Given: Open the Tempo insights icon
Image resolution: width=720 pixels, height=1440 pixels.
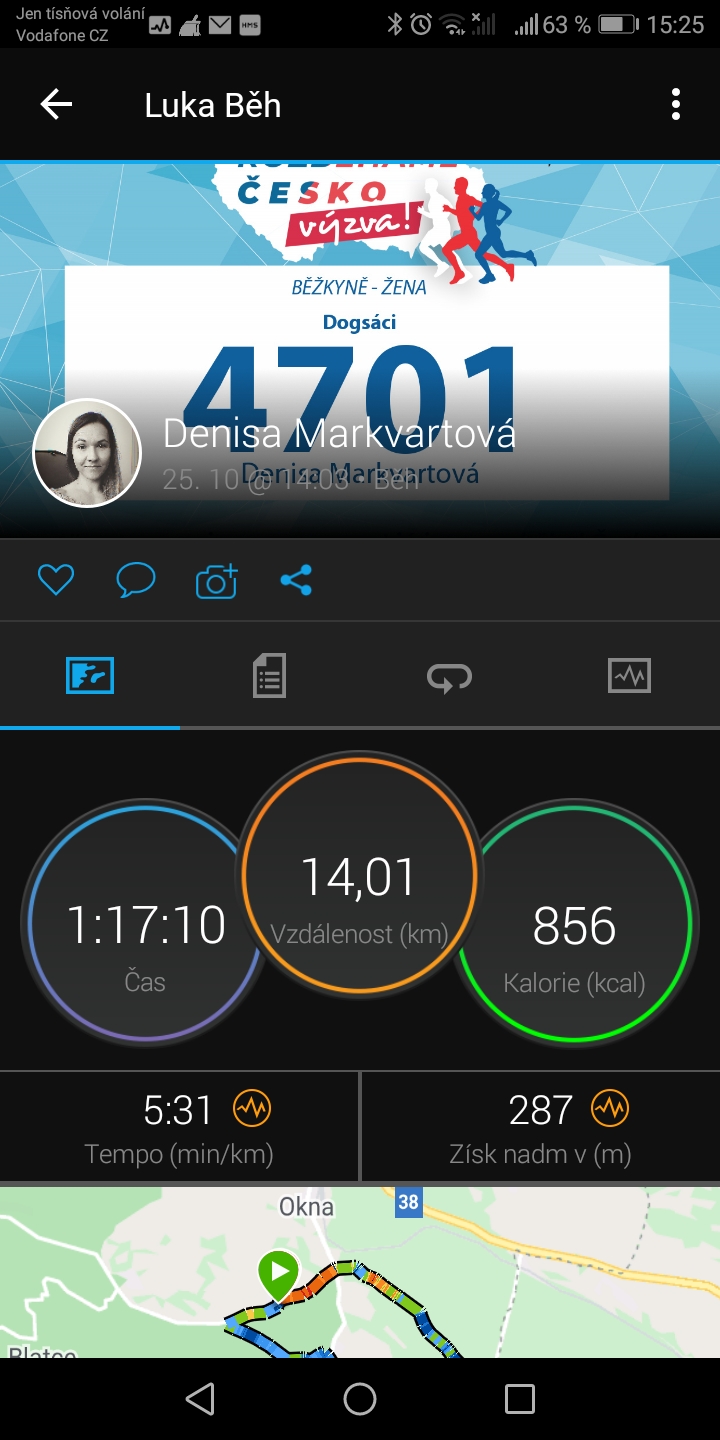Looking at the screenshot, I should 252,1108.
